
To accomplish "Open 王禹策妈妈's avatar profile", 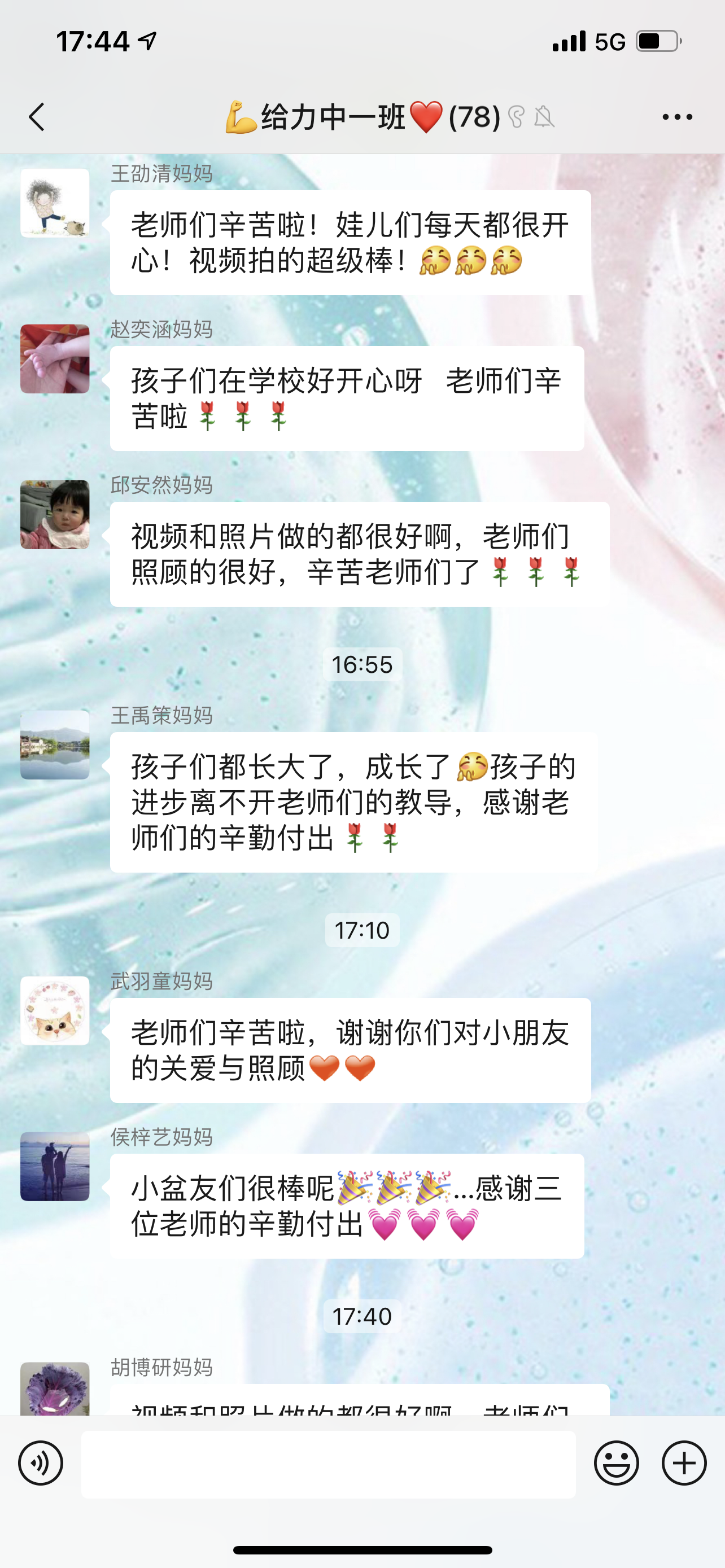I will 55,744.
